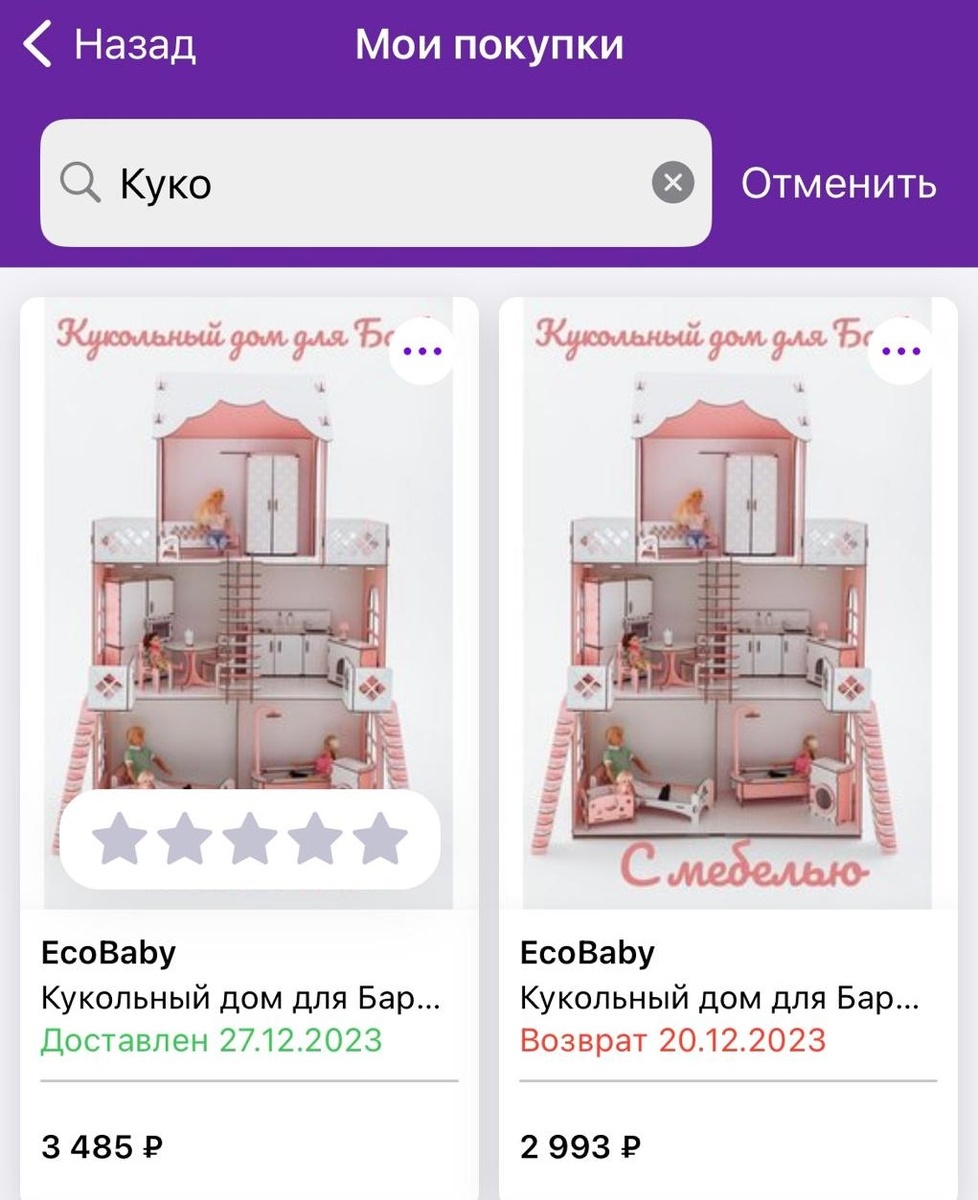This screenshot has height=1200, width=978.
Task: Open the three-dot menu on the returned doll house
Action: click(x=902, y=351)
